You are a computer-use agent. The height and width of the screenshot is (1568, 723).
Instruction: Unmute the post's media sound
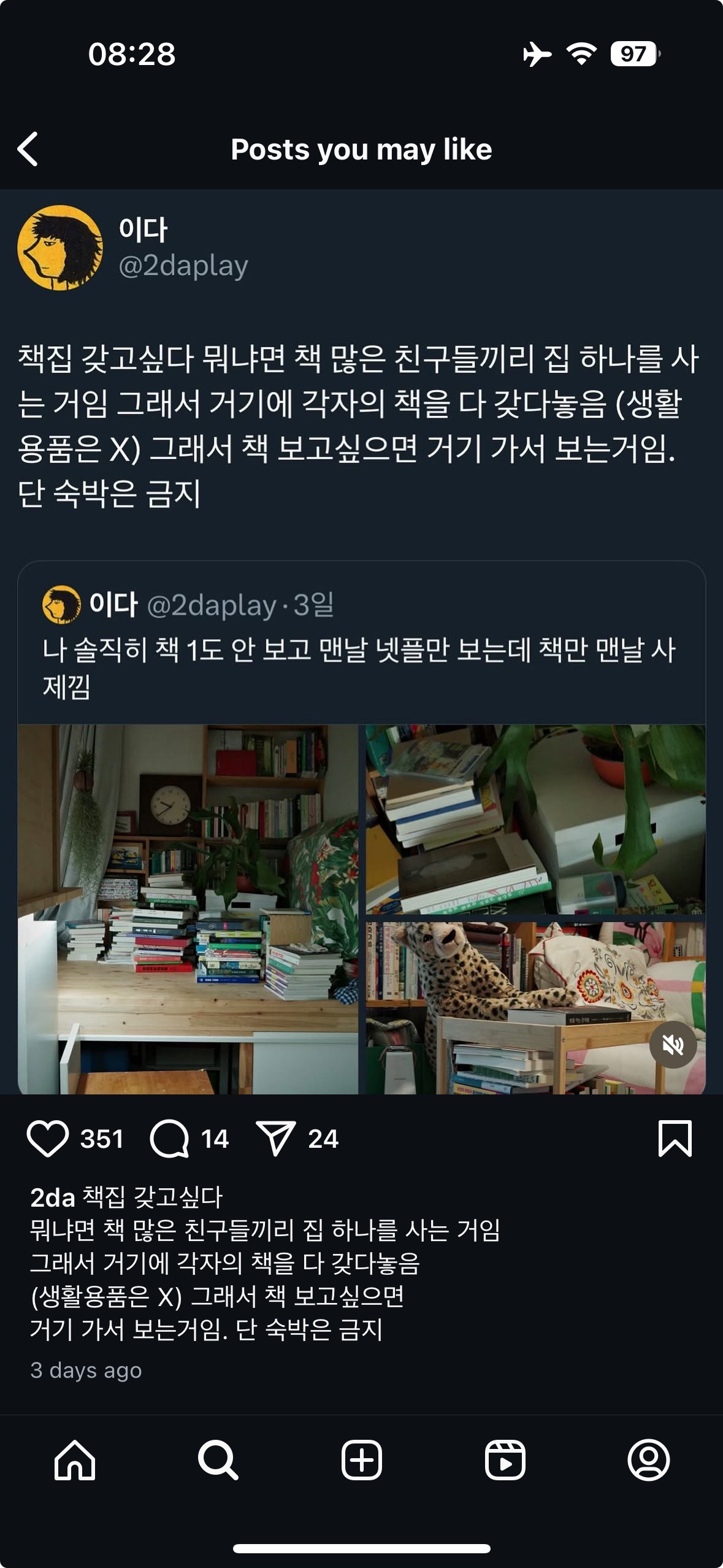[x=673, y=1045]
